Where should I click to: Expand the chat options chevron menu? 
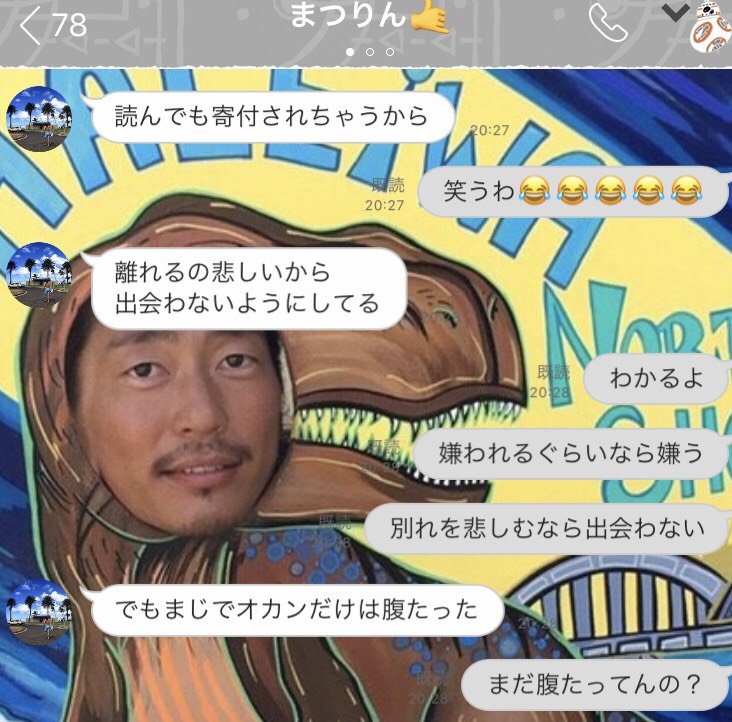[x=675, y=13]
